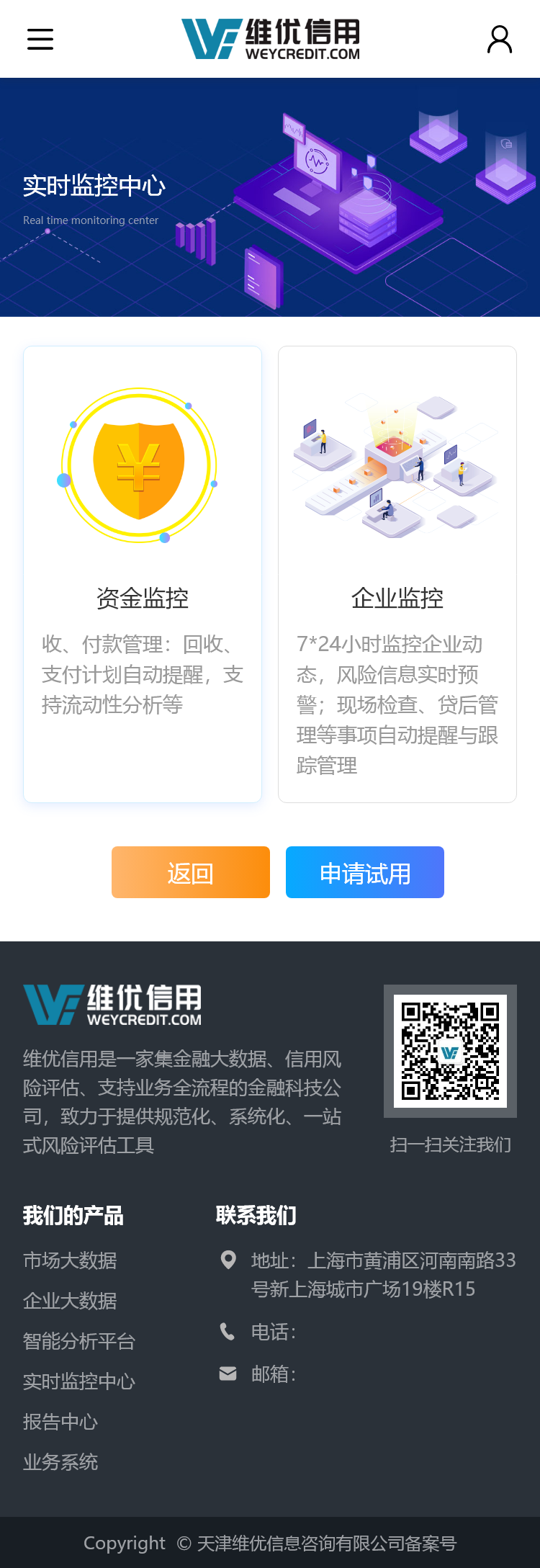This screenshot has width=540, height=1568.
Task: Open the user account icon
Action: 500,40
